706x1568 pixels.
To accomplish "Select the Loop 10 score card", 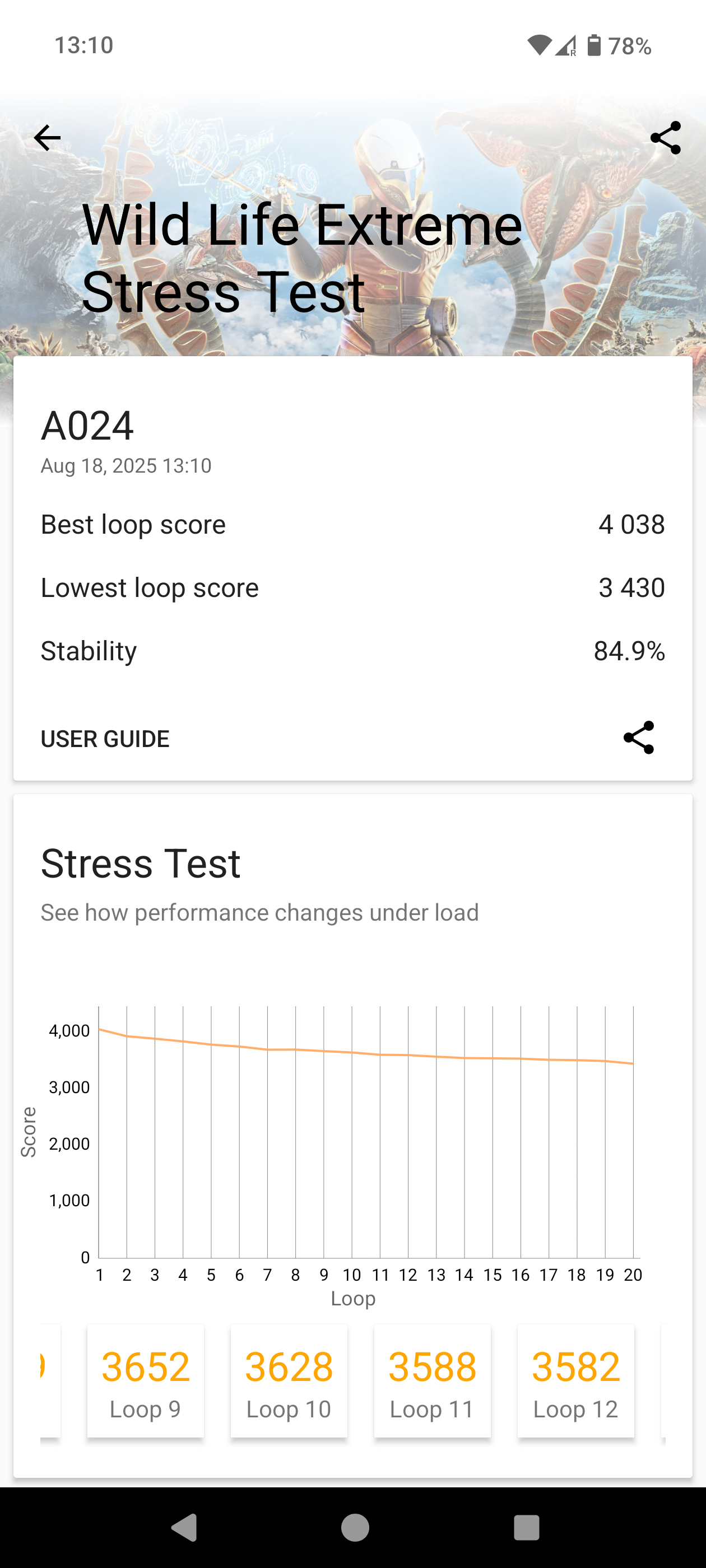I will point(289,1382).
